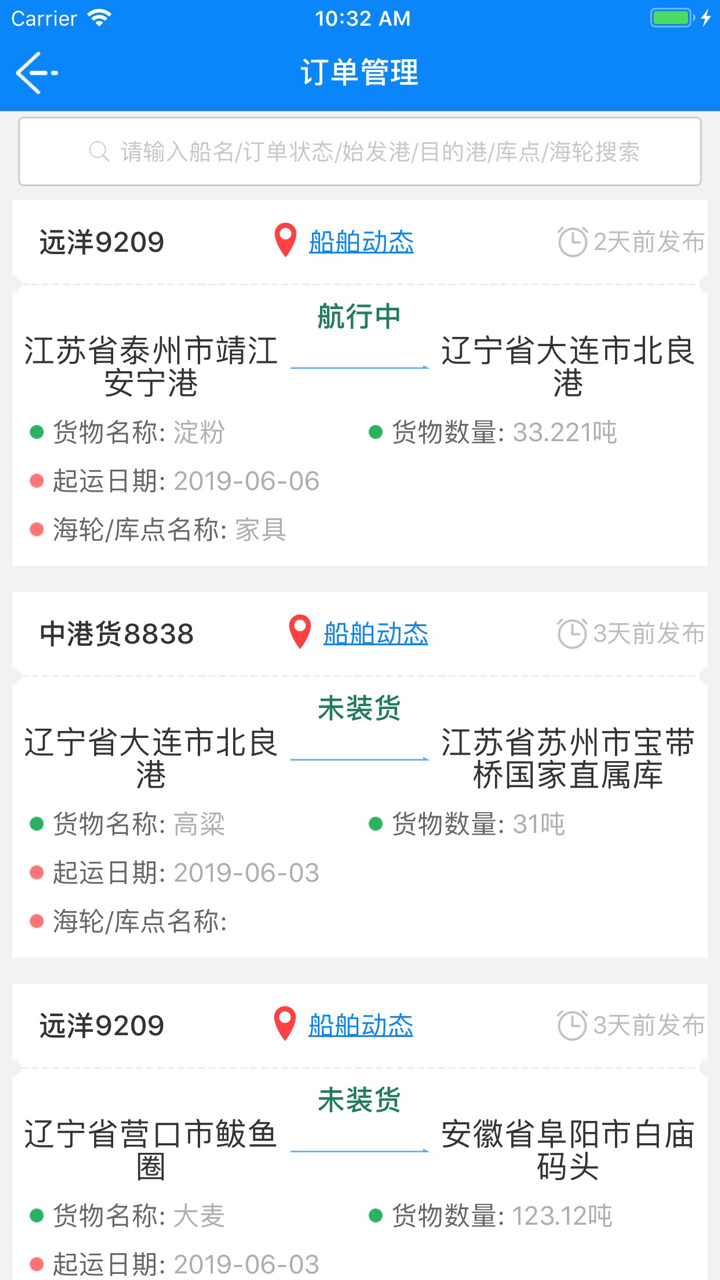
Task: Tap the 航行中 status label
Action: (x=359, y=317)
